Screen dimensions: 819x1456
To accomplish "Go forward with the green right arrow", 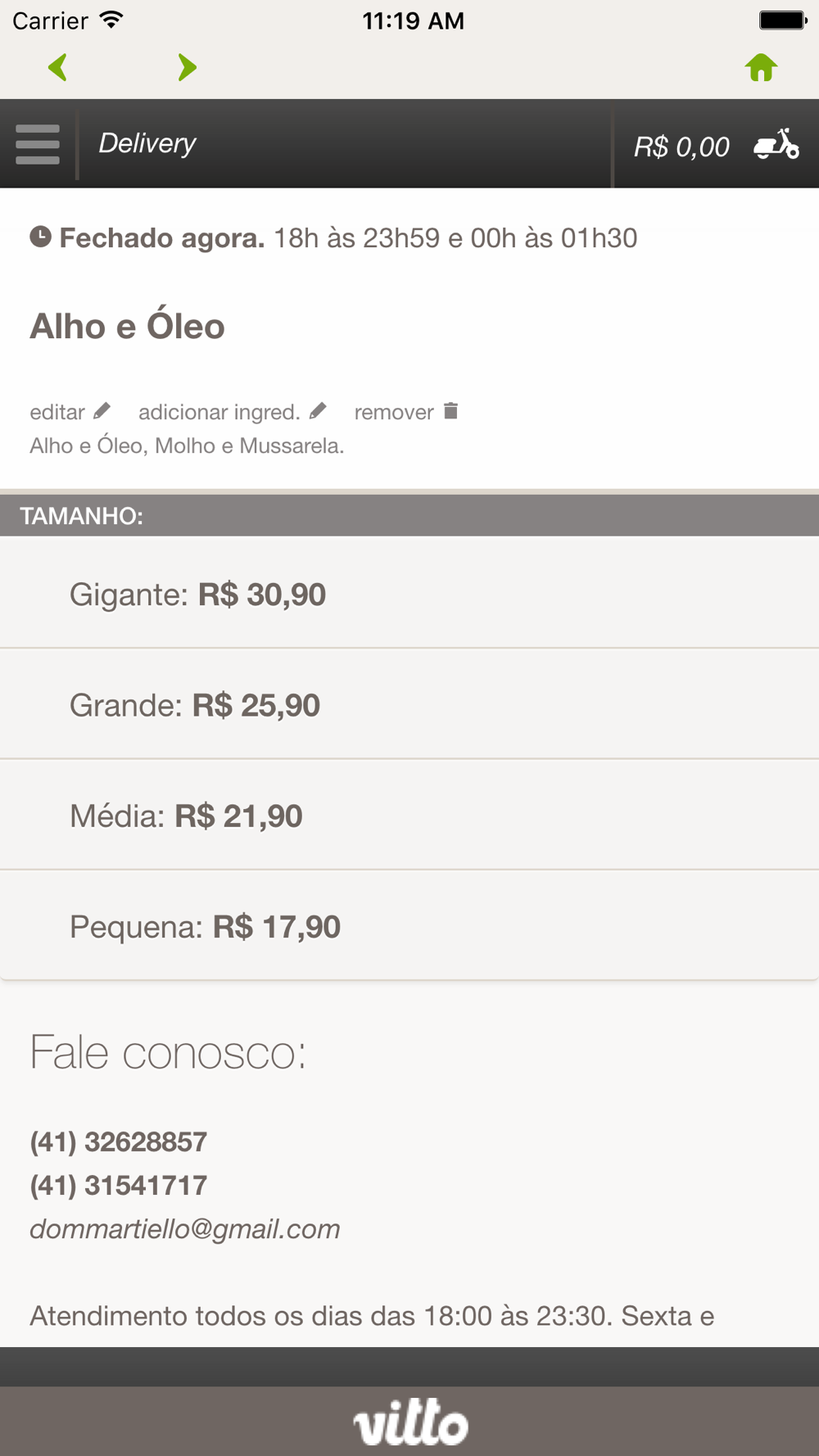I will tap(188, 67).
